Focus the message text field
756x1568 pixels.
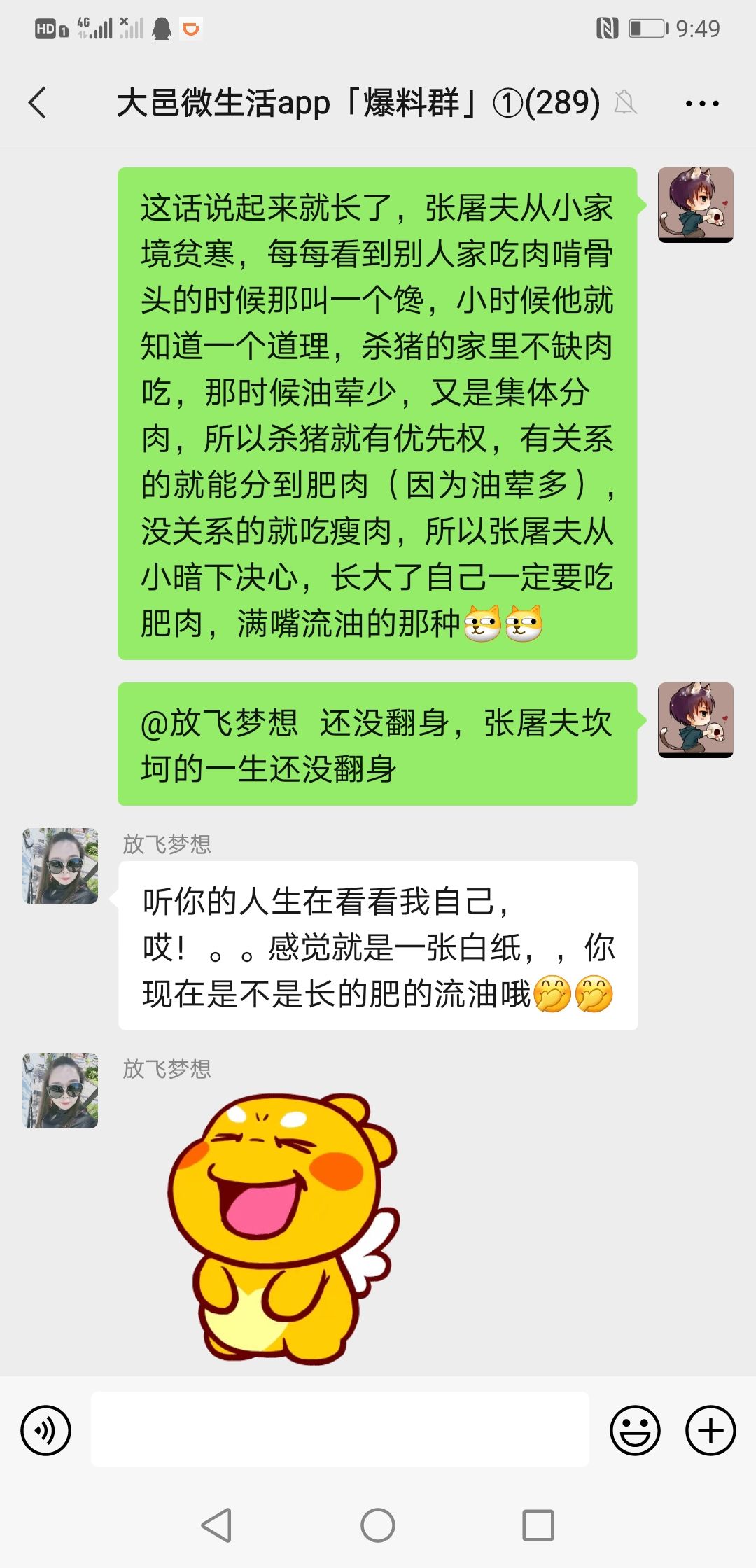point(339,1429)
